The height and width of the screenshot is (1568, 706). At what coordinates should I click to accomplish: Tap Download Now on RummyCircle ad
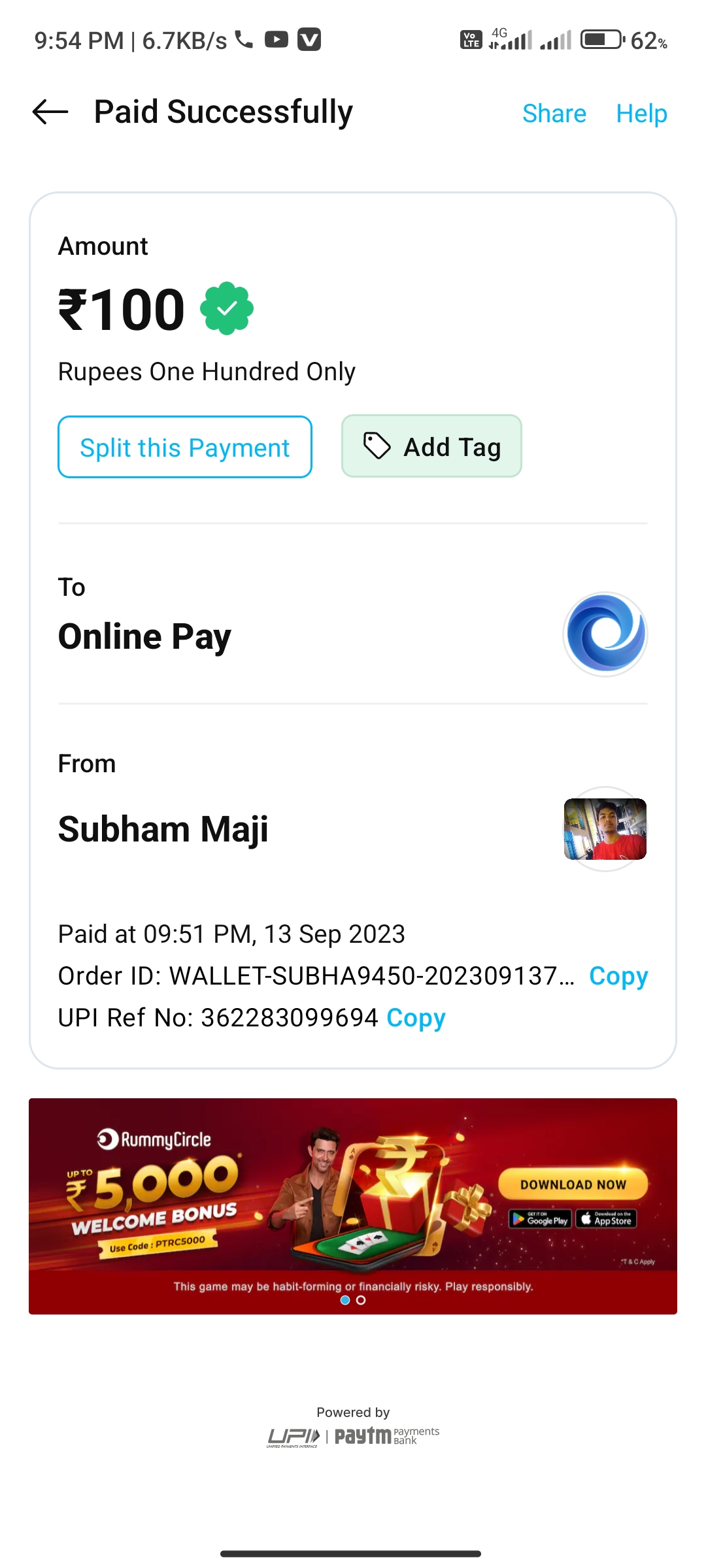573,1184
